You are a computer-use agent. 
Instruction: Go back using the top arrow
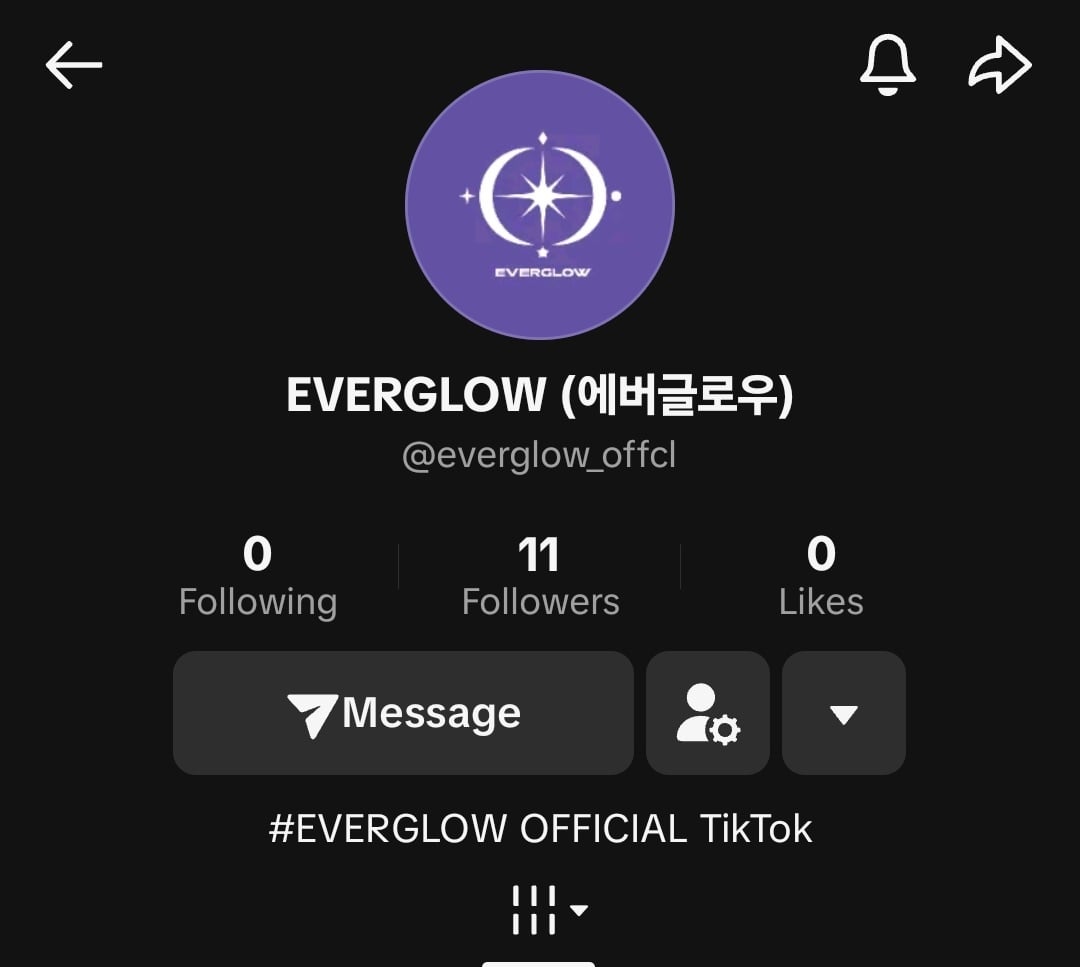[x=74, y=66]
